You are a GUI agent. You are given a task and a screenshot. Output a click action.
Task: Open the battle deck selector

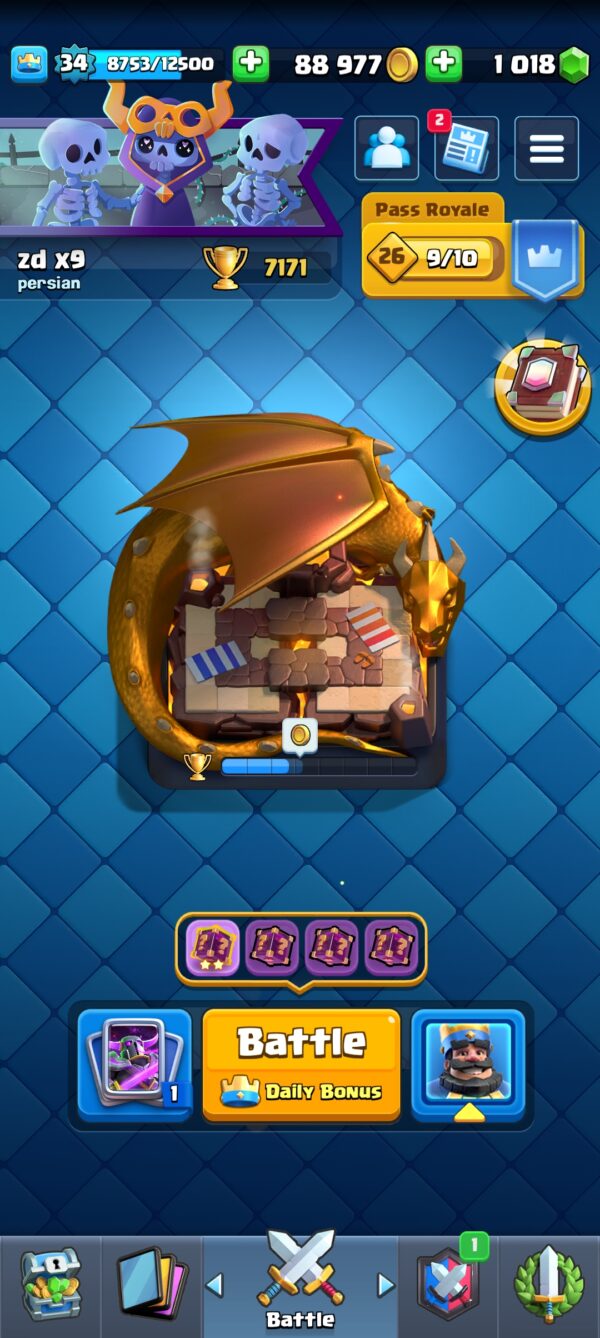134,1064
